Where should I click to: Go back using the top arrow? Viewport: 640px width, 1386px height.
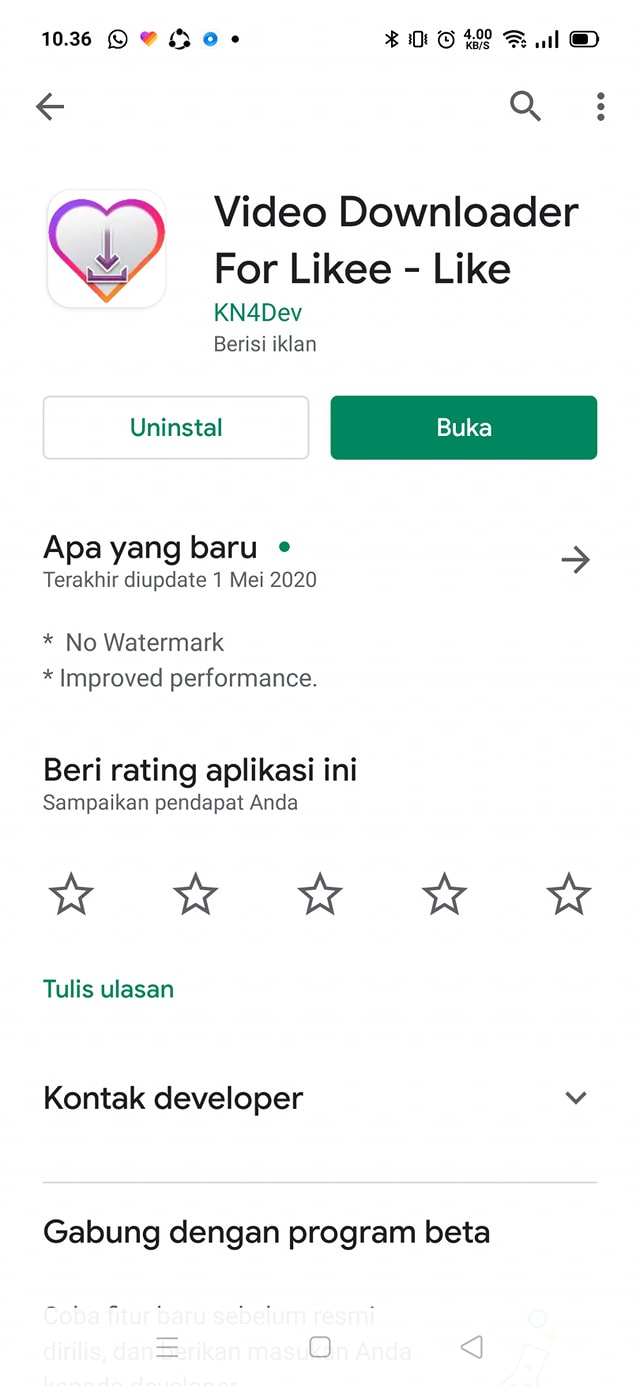click(x=49, y=106)
